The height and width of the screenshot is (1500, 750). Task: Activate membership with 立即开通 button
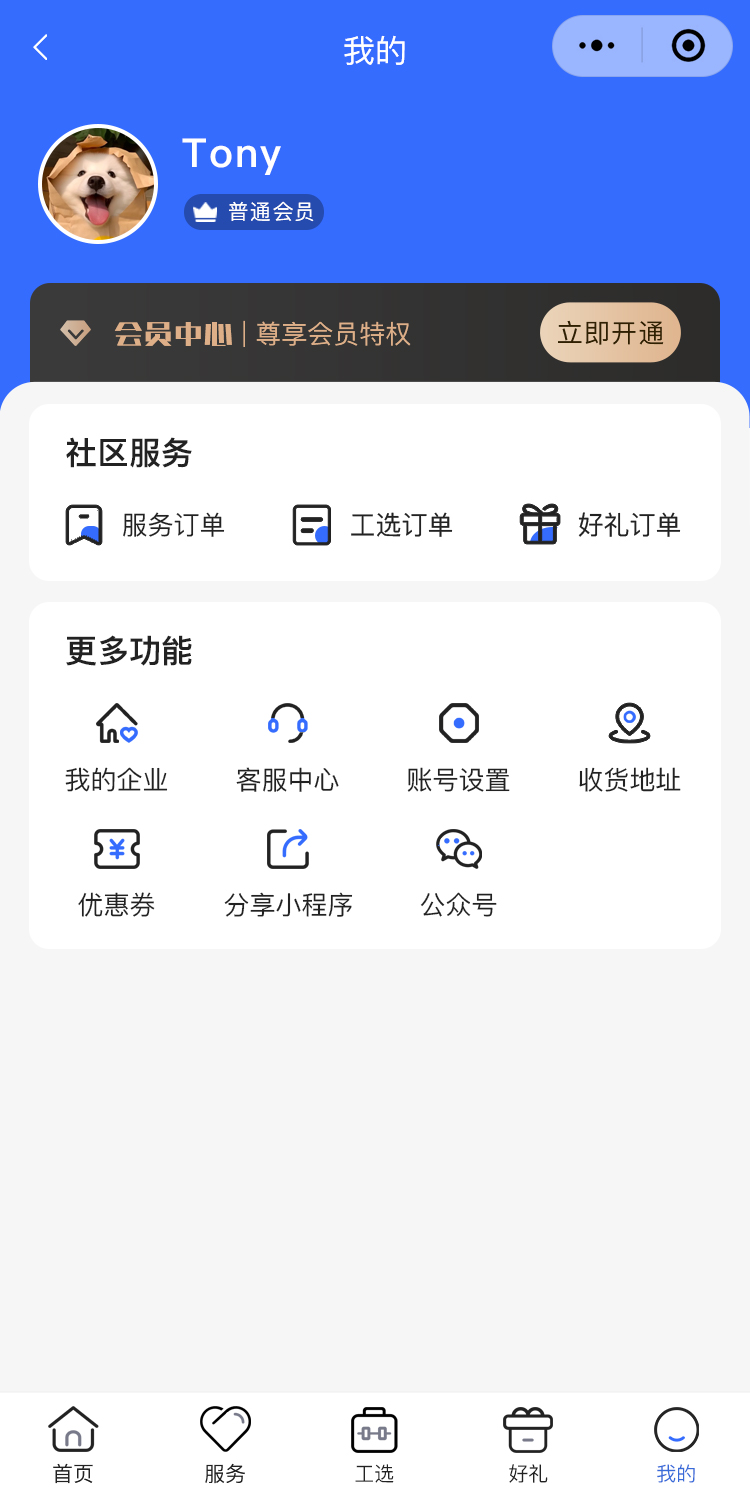pyautogui.click(x=610, y=333)
